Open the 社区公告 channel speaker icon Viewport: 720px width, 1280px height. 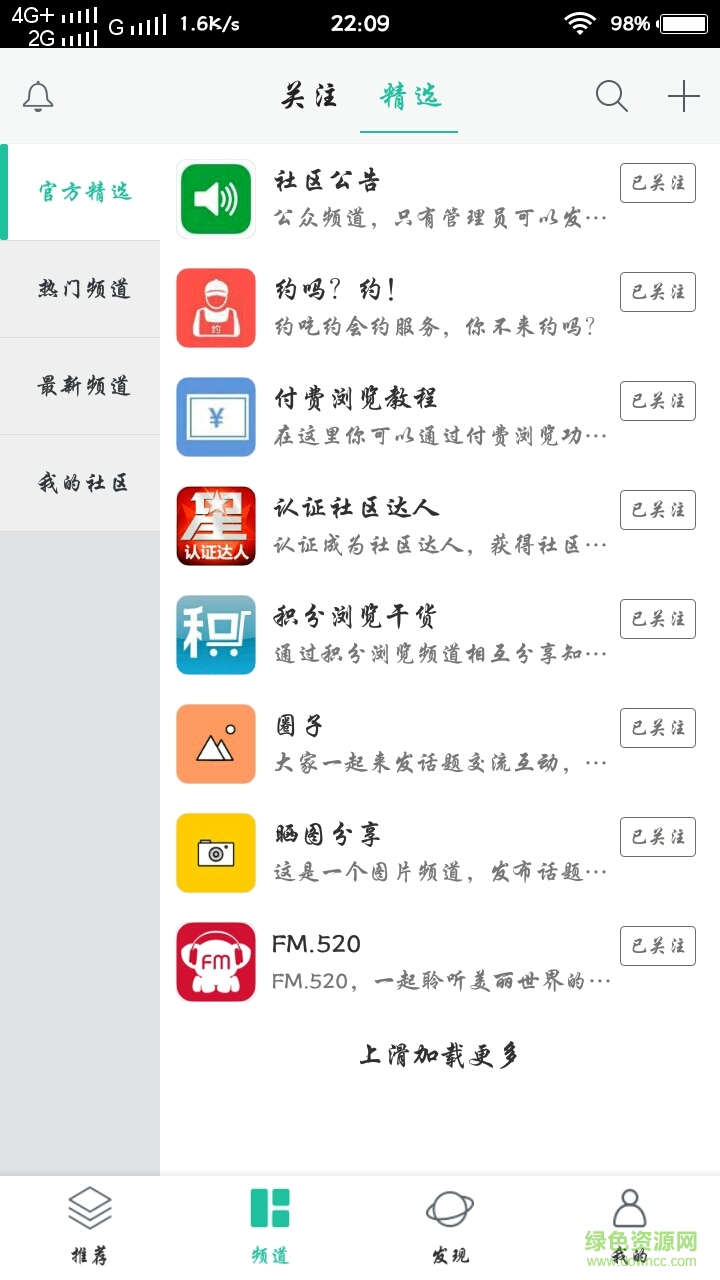[x=216, y=197]
